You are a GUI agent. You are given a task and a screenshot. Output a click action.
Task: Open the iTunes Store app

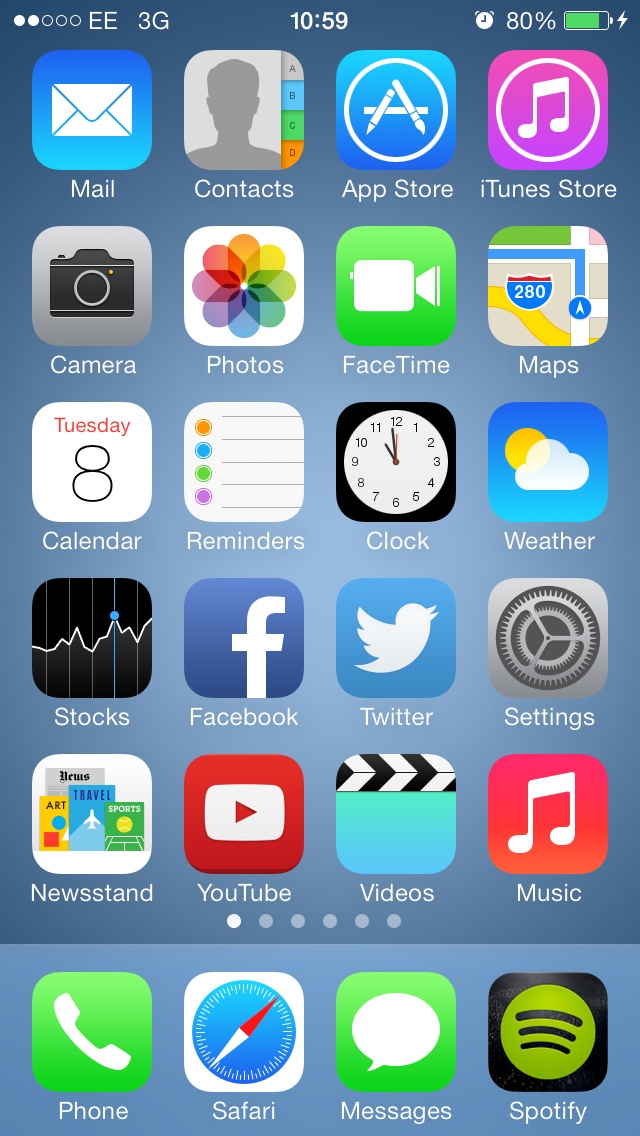click(548, 110)
